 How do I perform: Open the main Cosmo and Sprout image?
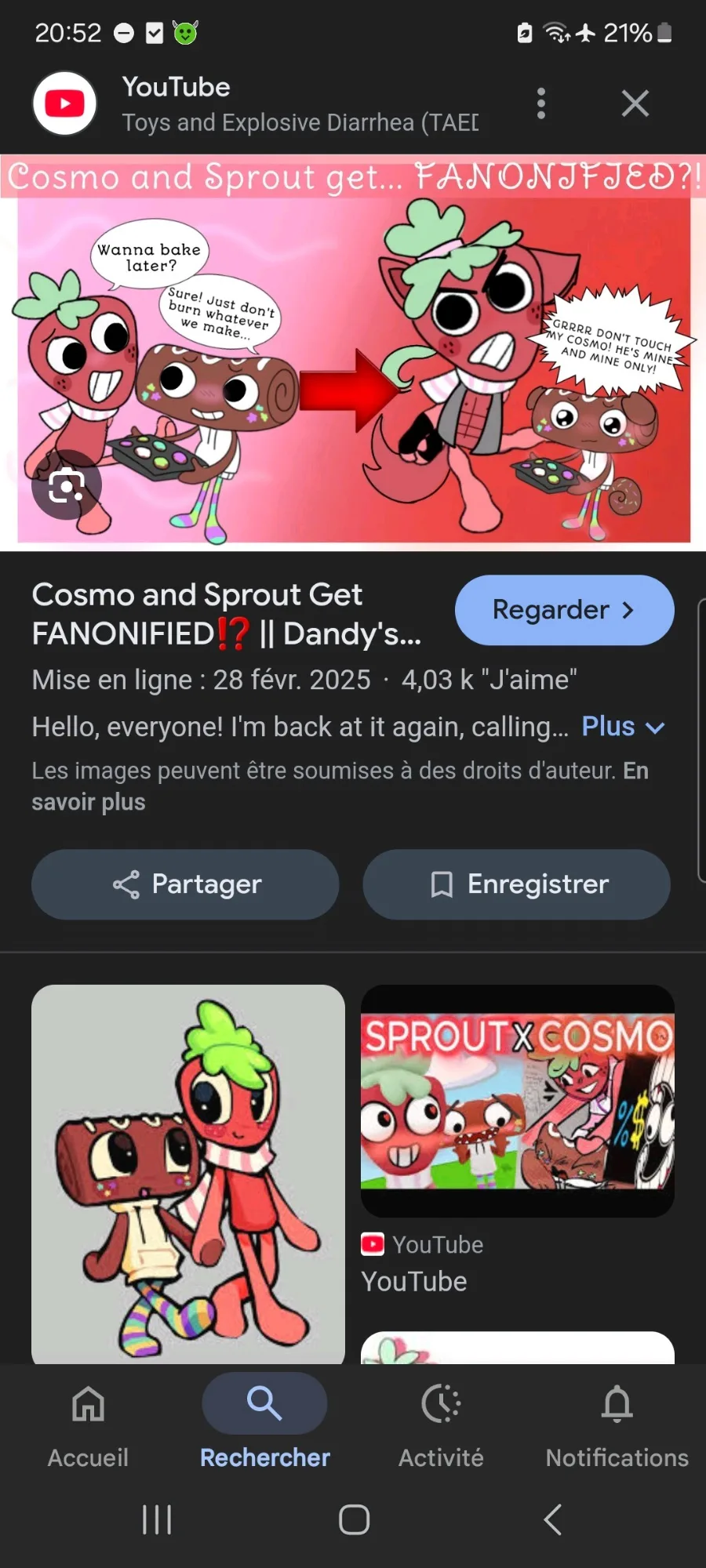353,353
